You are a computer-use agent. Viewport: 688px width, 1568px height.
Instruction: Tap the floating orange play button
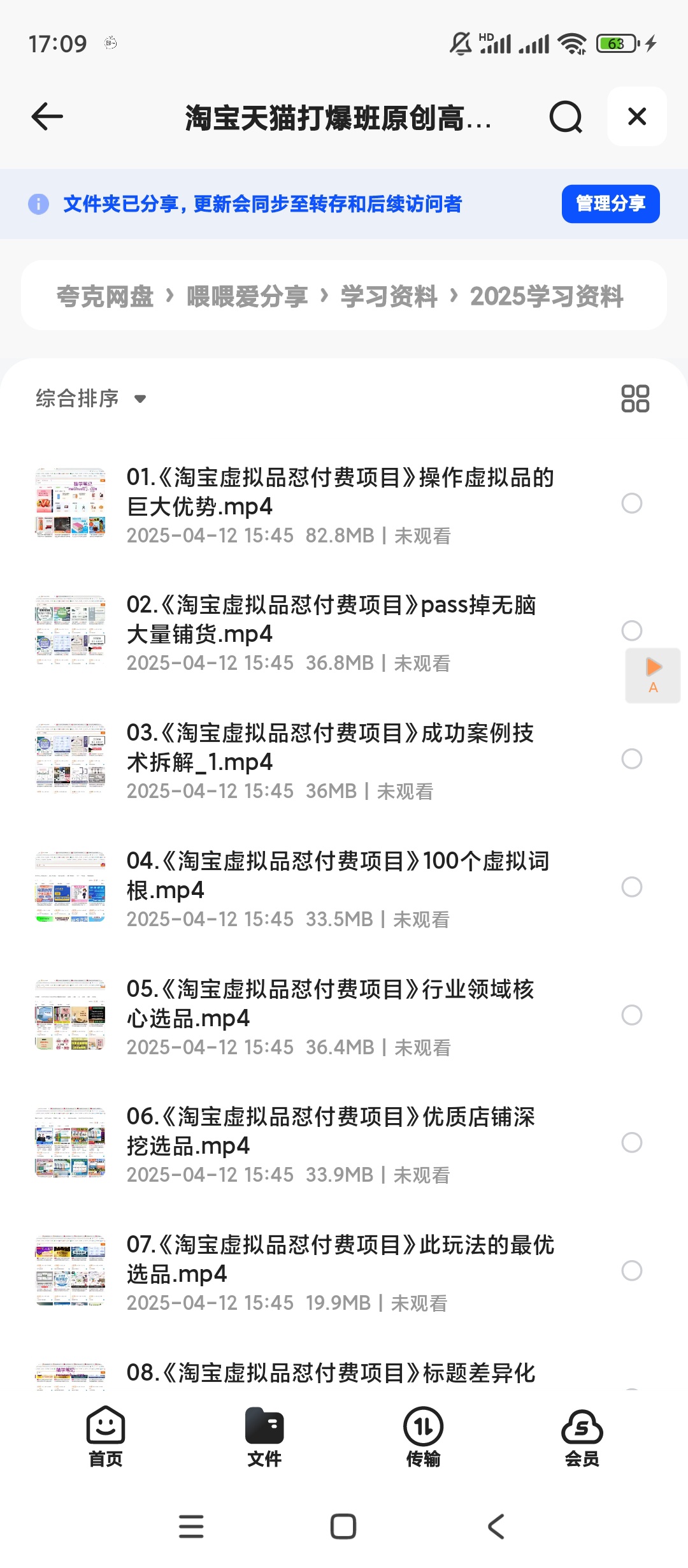[x=653, y=675]
